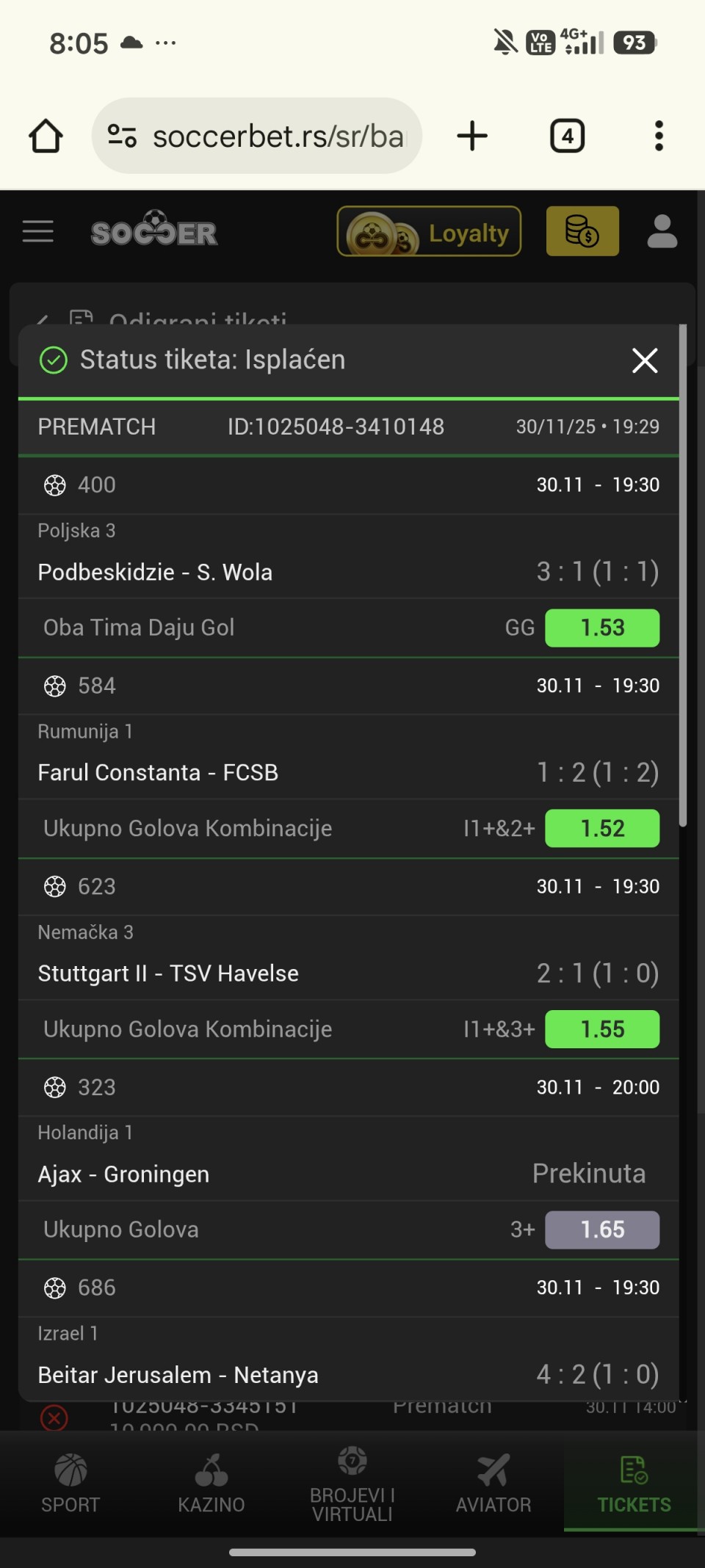The height and width of the screenshot is (1568, 705).
Task: Open the hamburger menu
Action: point(38,232)
